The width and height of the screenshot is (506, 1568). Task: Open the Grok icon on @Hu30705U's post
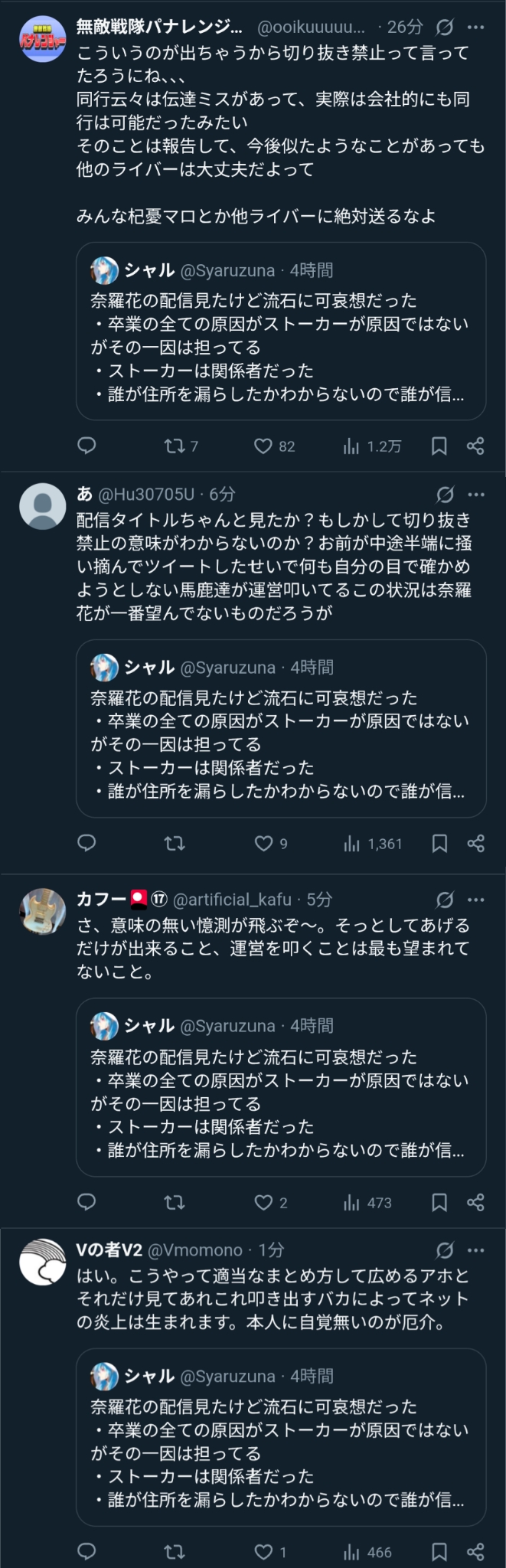pos(444,495)
